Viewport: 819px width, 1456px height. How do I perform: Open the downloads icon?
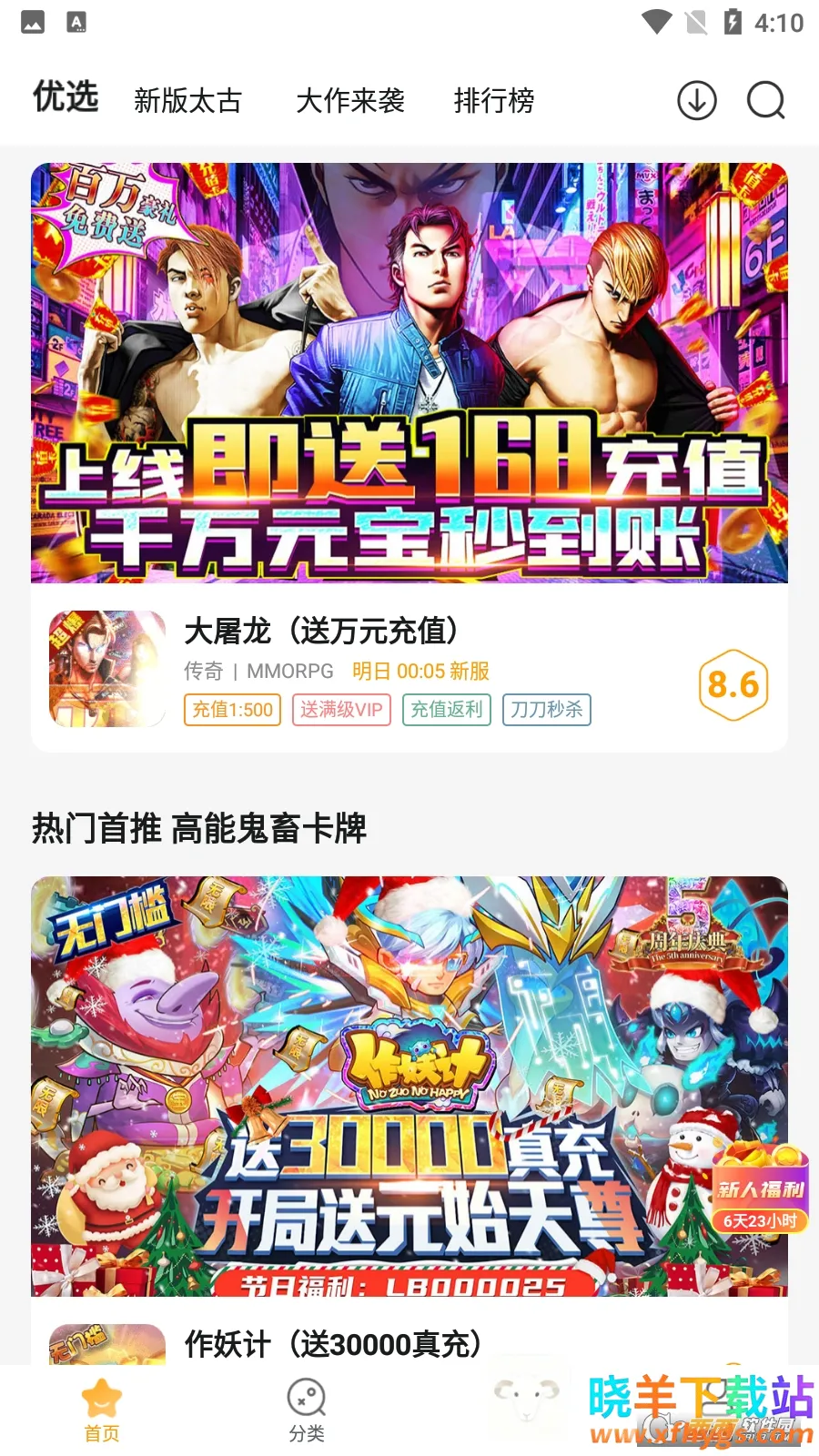tap(697, 100)
